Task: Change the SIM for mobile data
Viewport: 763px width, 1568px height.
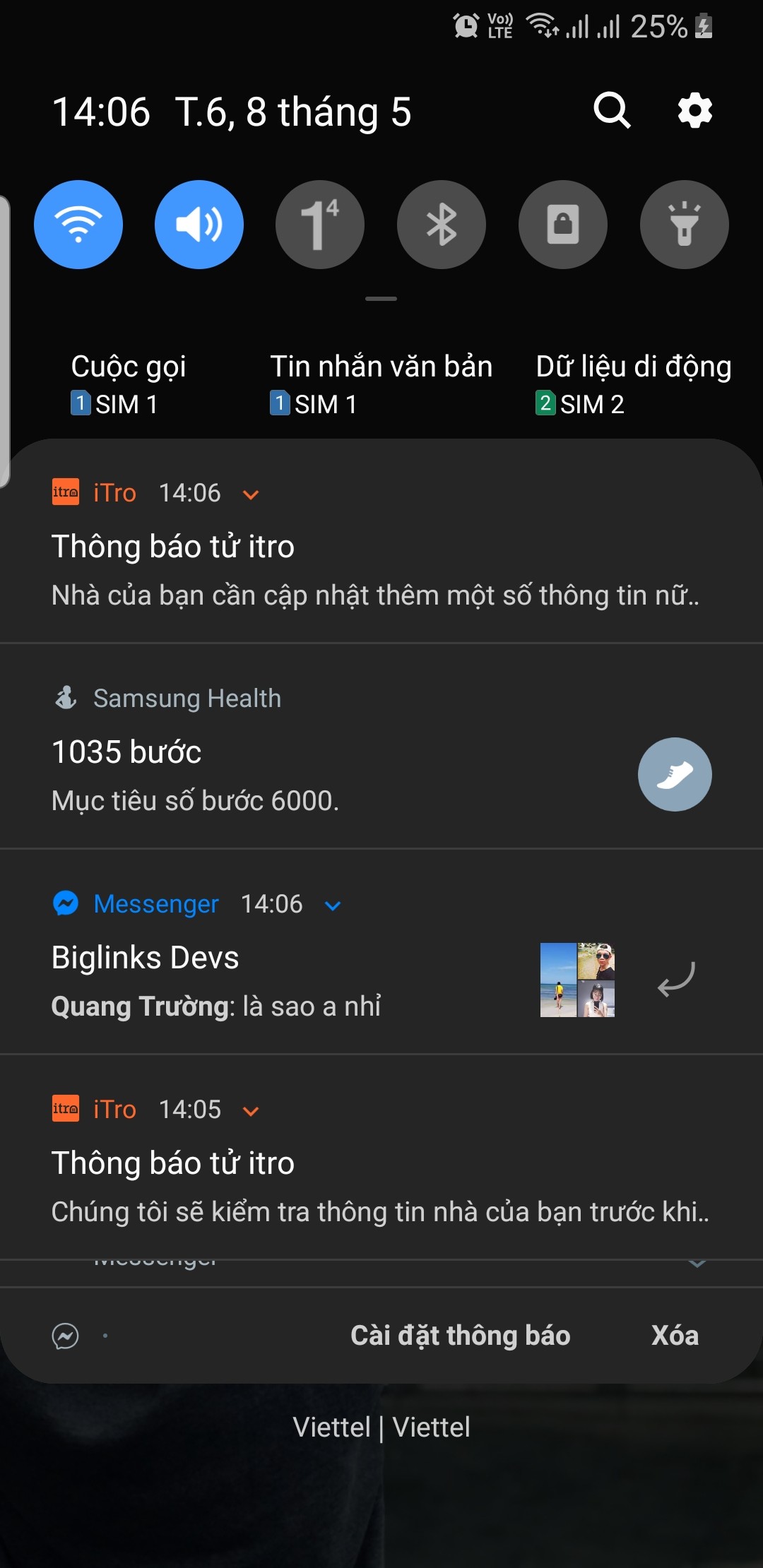Action: (633, 384)
